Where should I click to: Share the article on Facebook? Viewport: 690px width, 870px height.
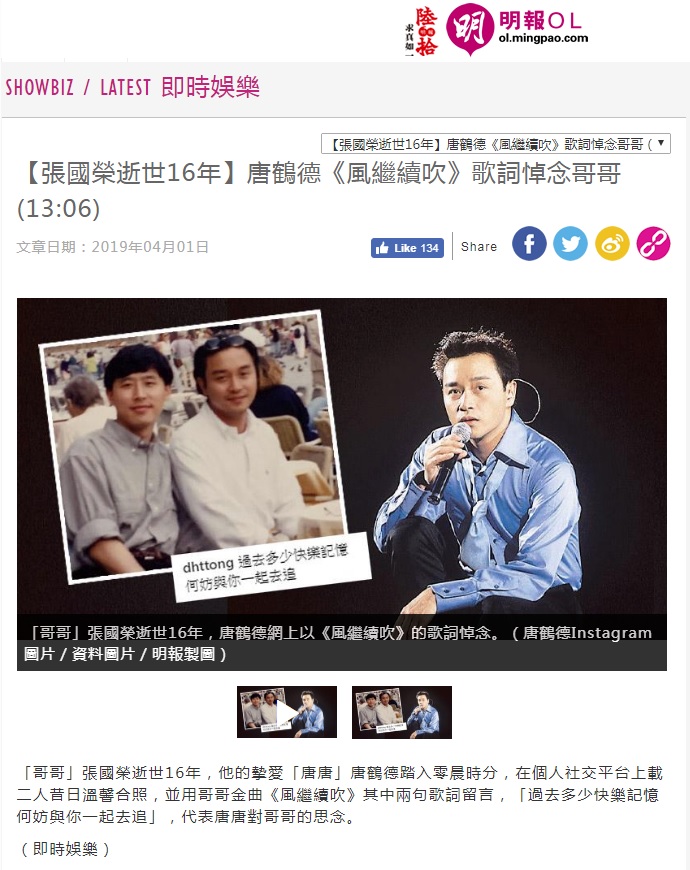[529, 244]
